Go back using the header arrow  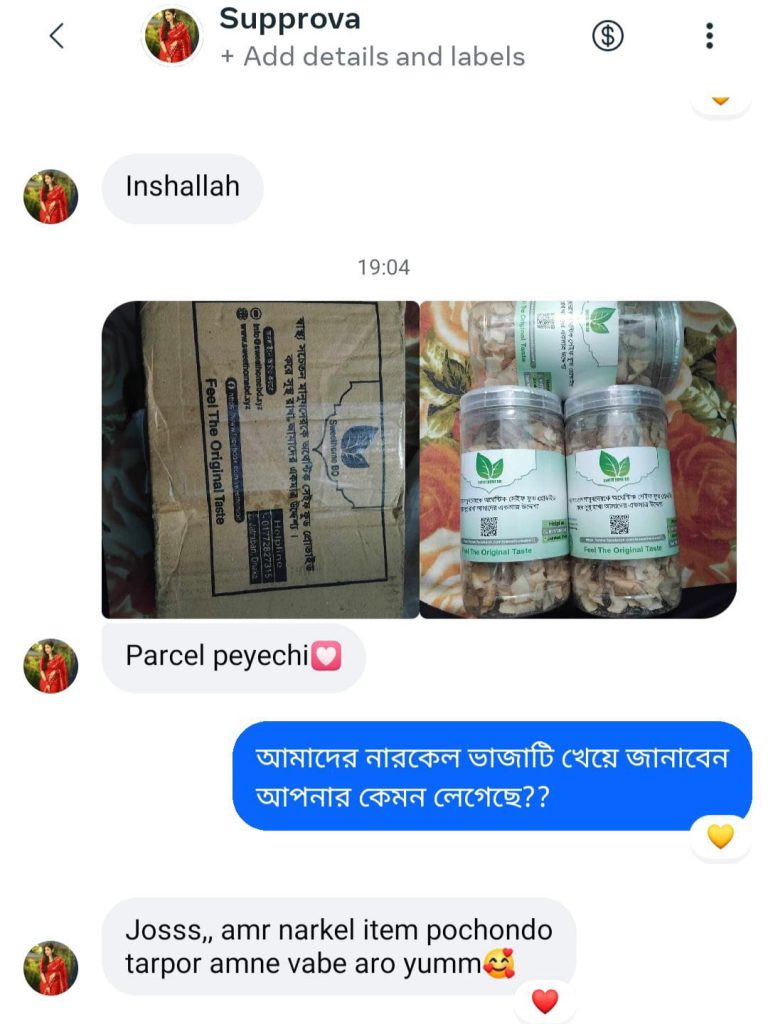[56, 37]
